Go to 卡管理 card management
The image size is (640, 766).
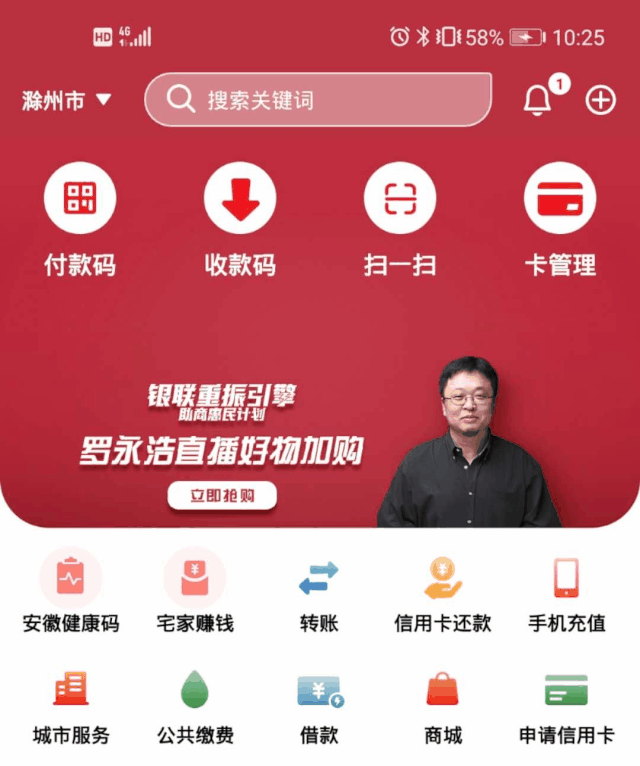560,199
